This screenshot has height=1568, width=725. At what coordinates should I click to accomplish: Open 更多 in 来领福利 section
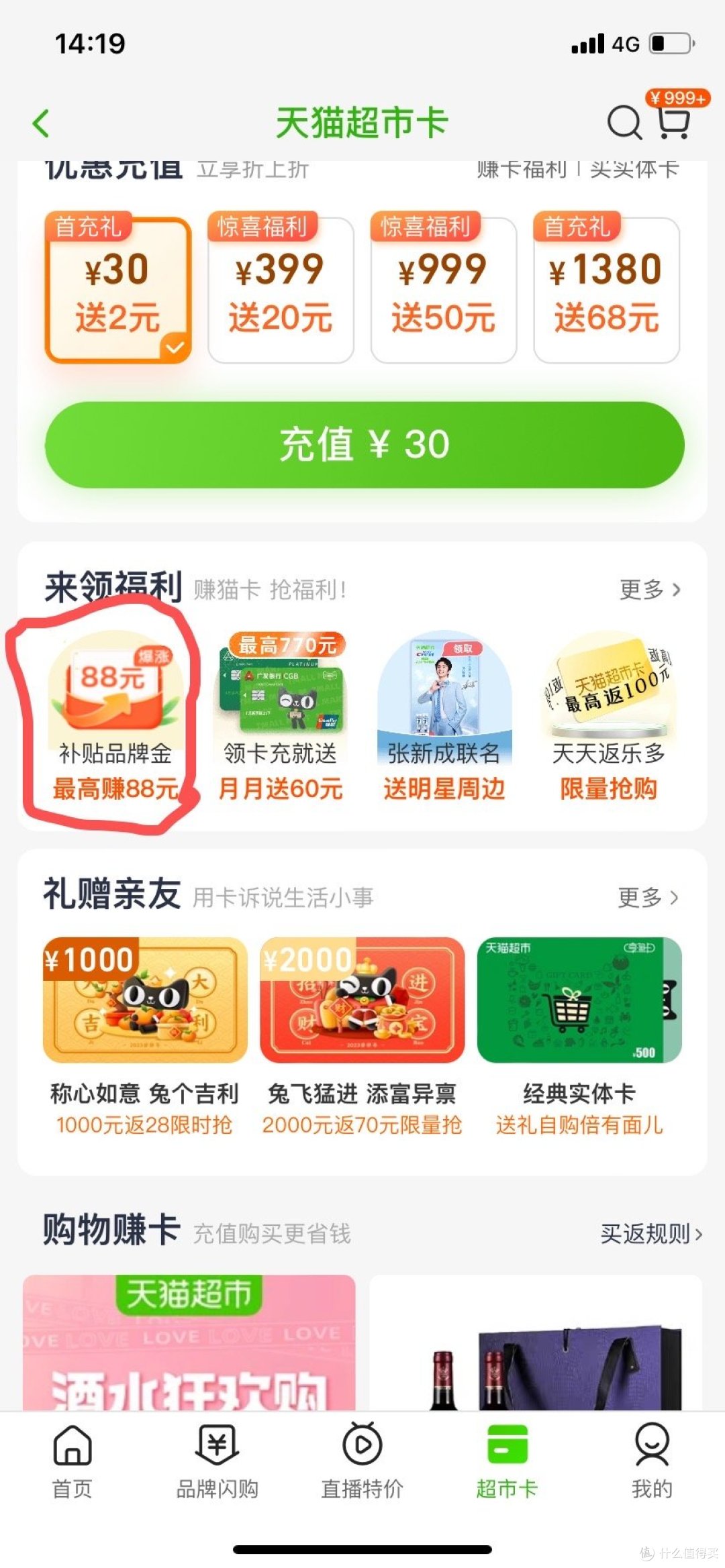point(649,590)
